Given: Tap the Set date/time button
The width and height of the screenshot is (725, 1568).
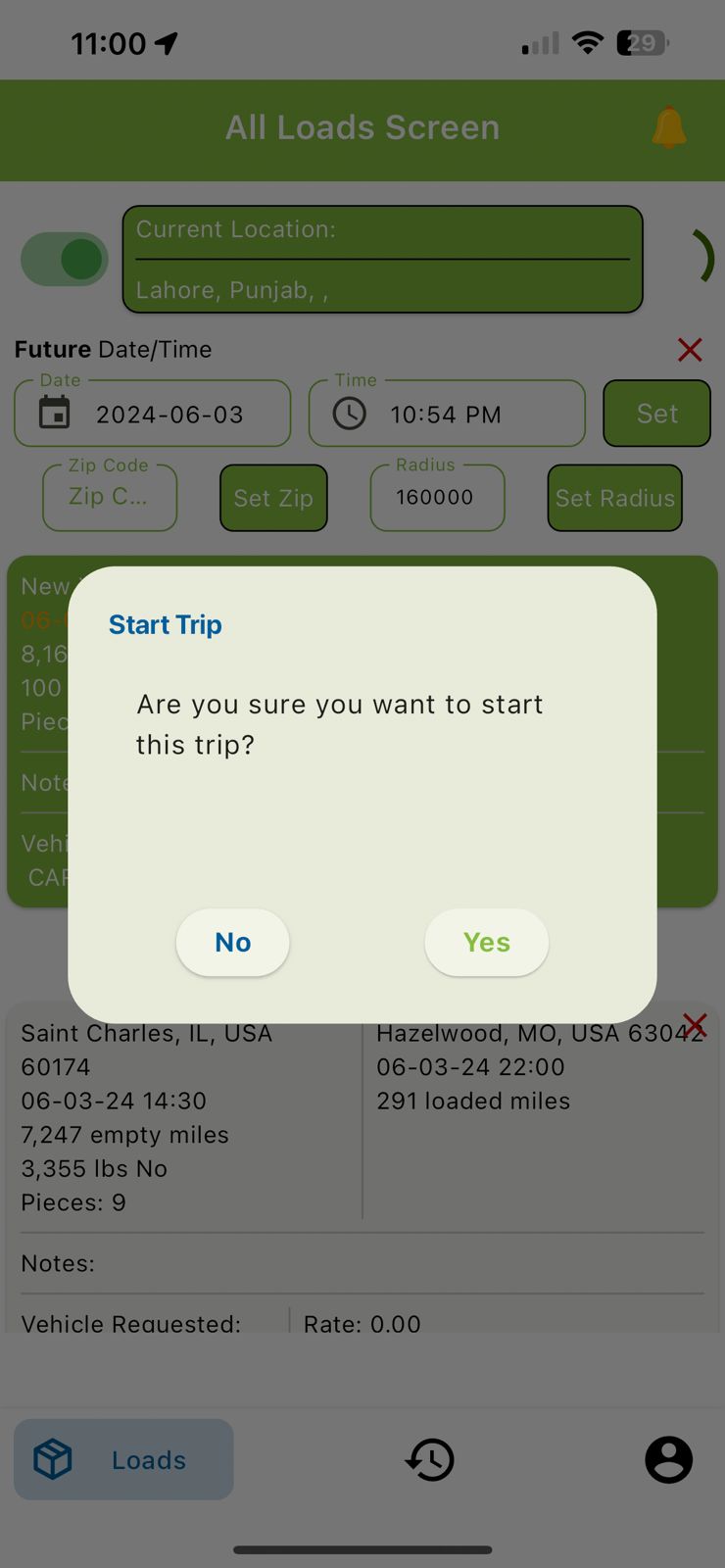Looking at the screenshot, I should [x=656, y=414].
